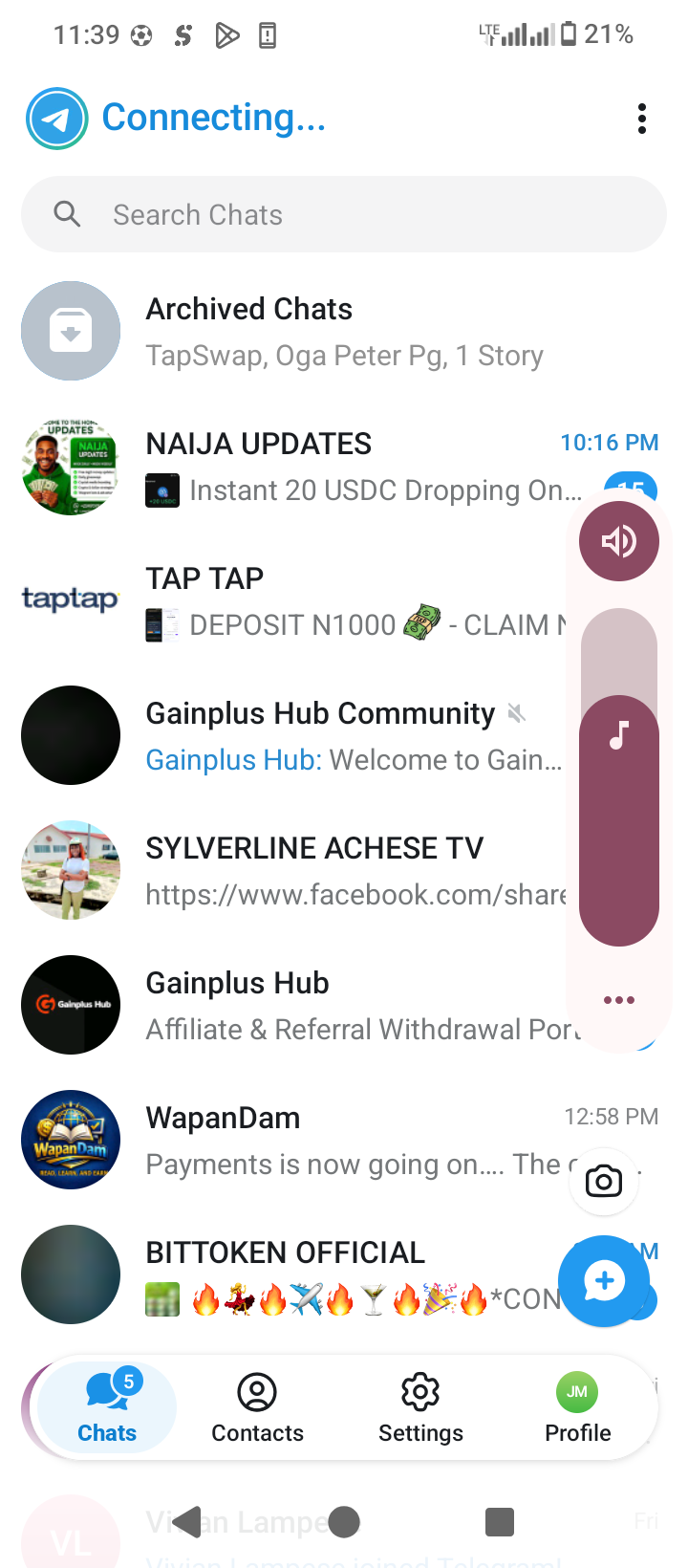Tap the system back button
This screenshot has height=1568, width=688.
point(188,1521)
